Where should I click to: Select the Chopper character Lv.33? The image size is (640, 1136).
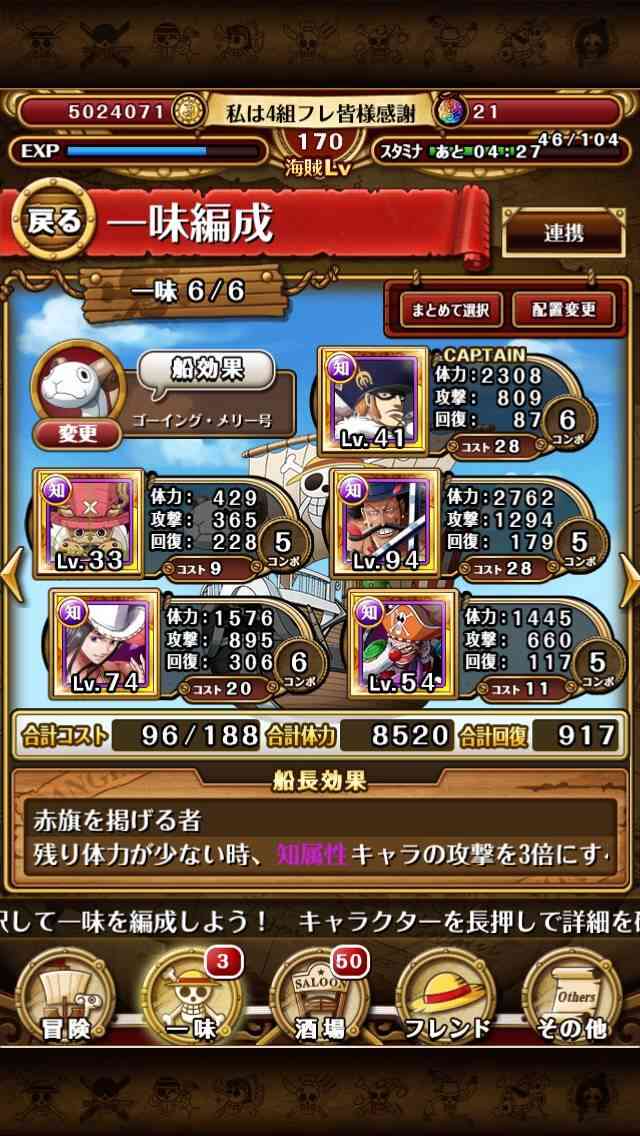88,522
